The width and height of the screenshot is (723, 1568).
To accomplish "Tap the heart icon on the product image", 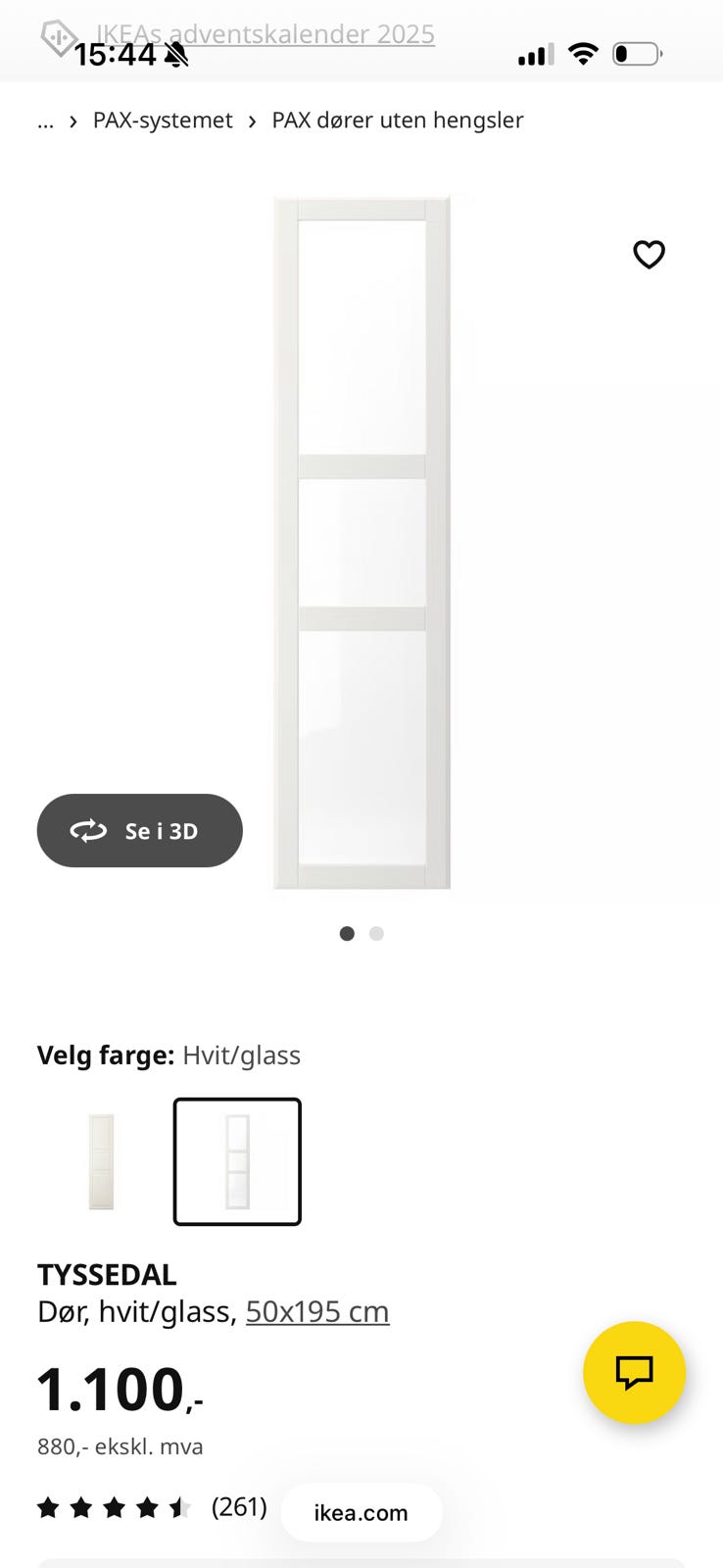I will (x=649, y=254).
